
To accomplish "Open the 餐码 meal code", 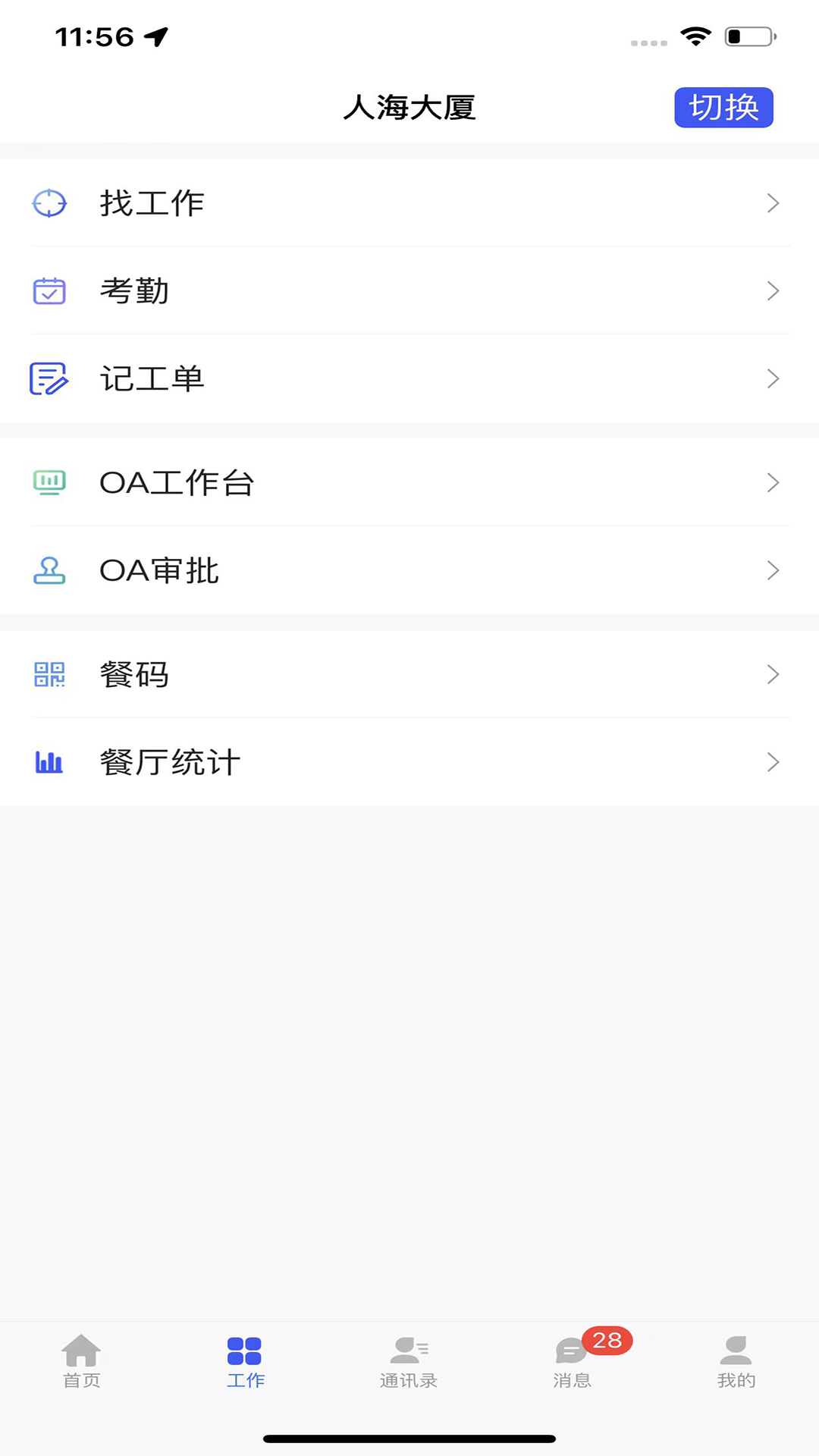I will tap(409, 675).
